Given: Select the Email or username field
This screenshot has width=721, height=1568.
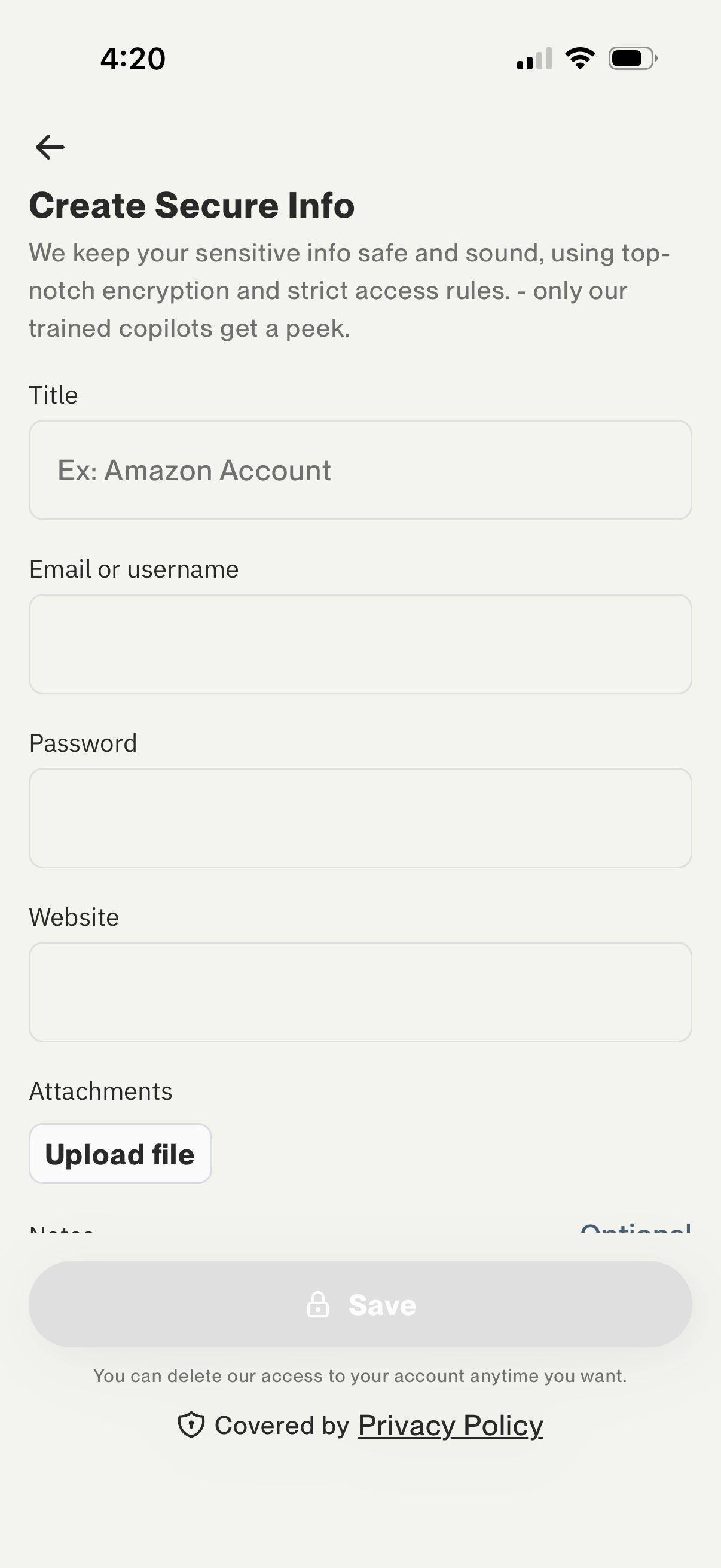Looking at the screenshot, I should point(360,643).
